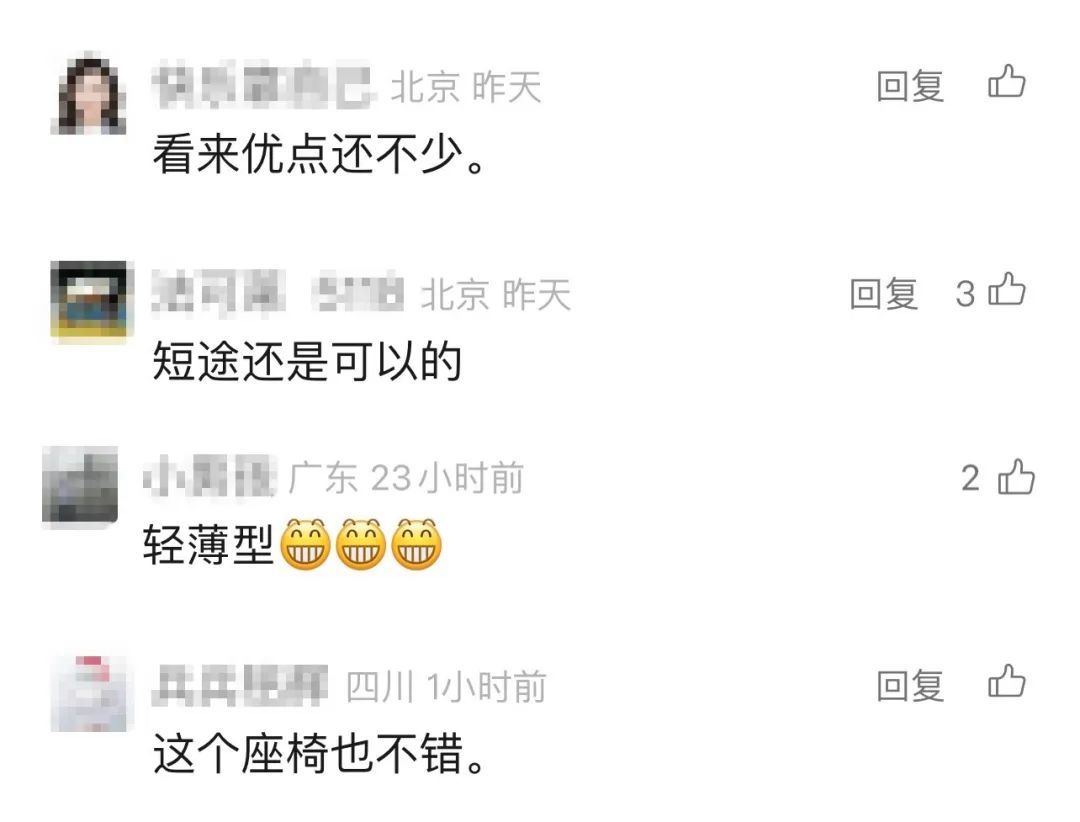Screen dimensions: 1080x822
Task: Reply to the comment 看来优点还不少
Action: [x=909, y=86]
